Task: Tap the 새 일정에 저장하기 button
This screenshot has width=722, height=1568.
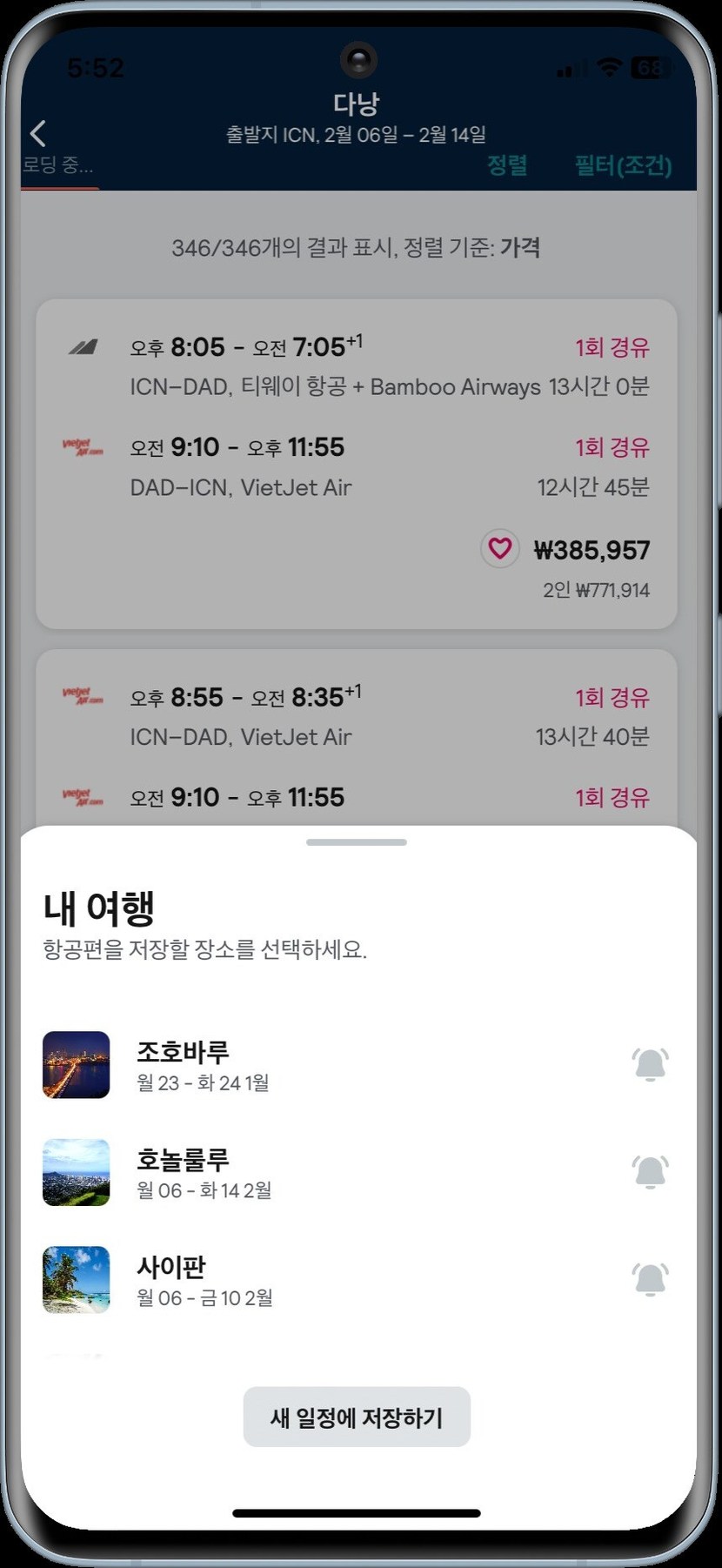Action: click(x=357, y=1417)
